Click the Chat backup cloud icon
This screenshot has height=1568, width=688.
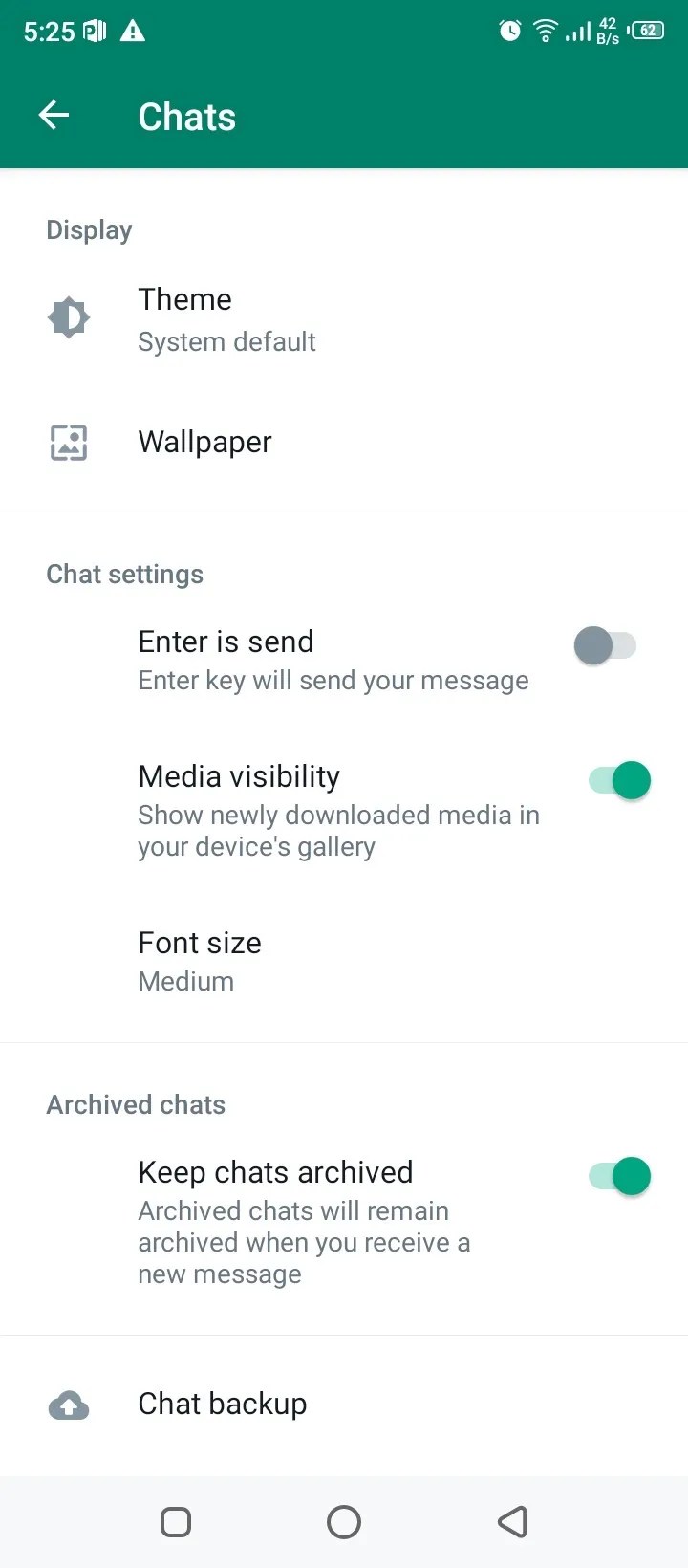(68, 1405)
